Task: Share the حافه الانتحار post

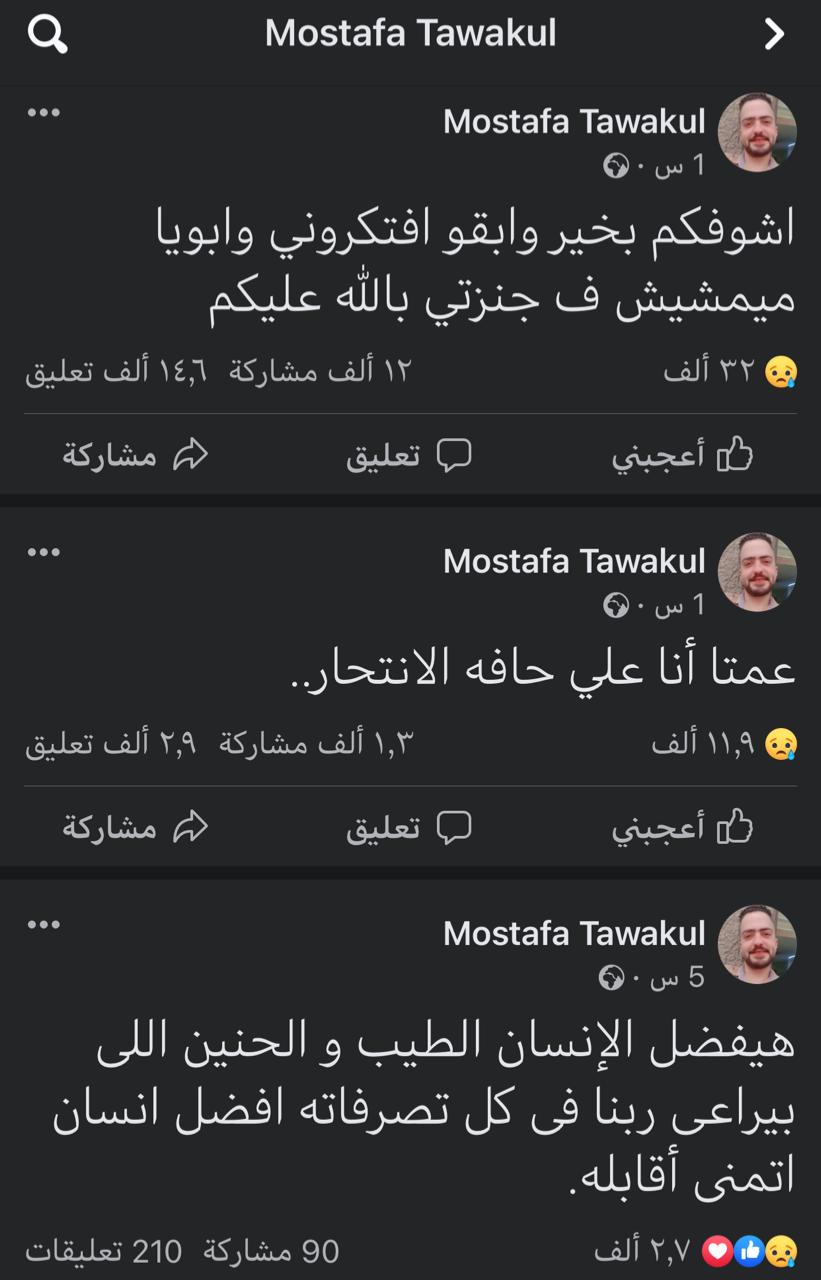Action: click(x=135, y=828)
